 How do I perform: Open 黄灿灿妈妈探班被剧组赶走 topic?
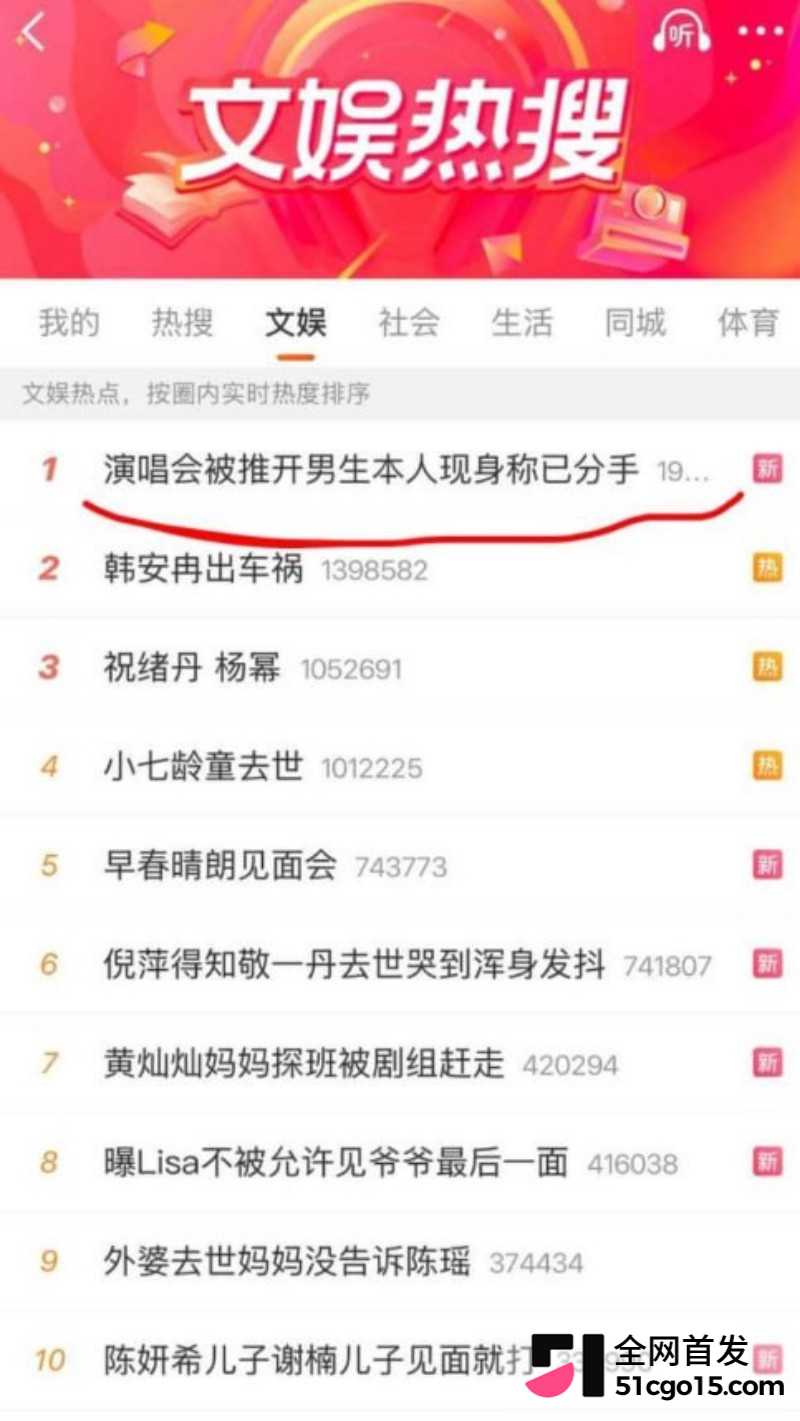click(400, 1063)
